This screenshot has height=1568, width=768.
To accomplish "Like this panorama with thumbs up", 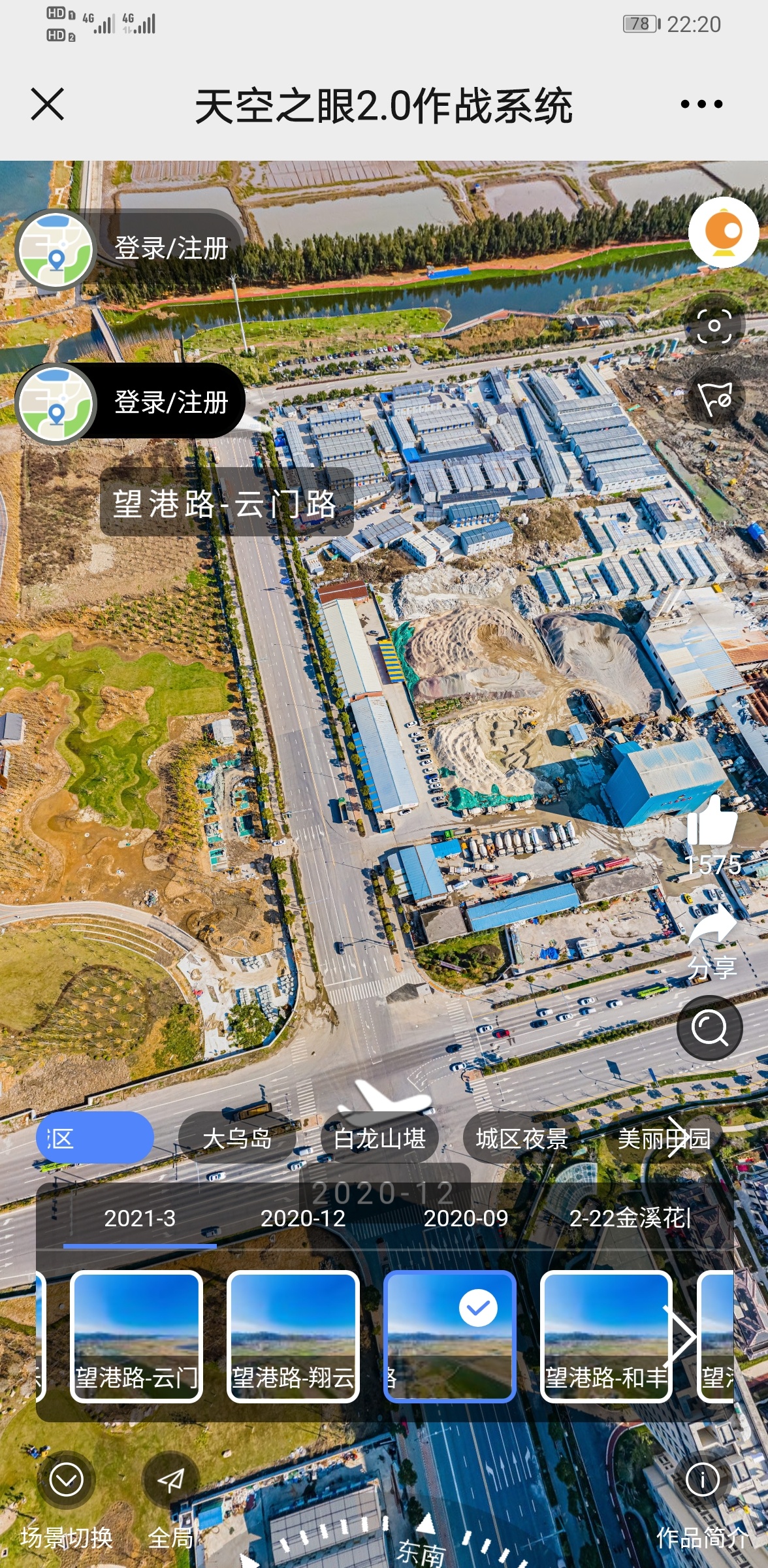I will 712,822.
